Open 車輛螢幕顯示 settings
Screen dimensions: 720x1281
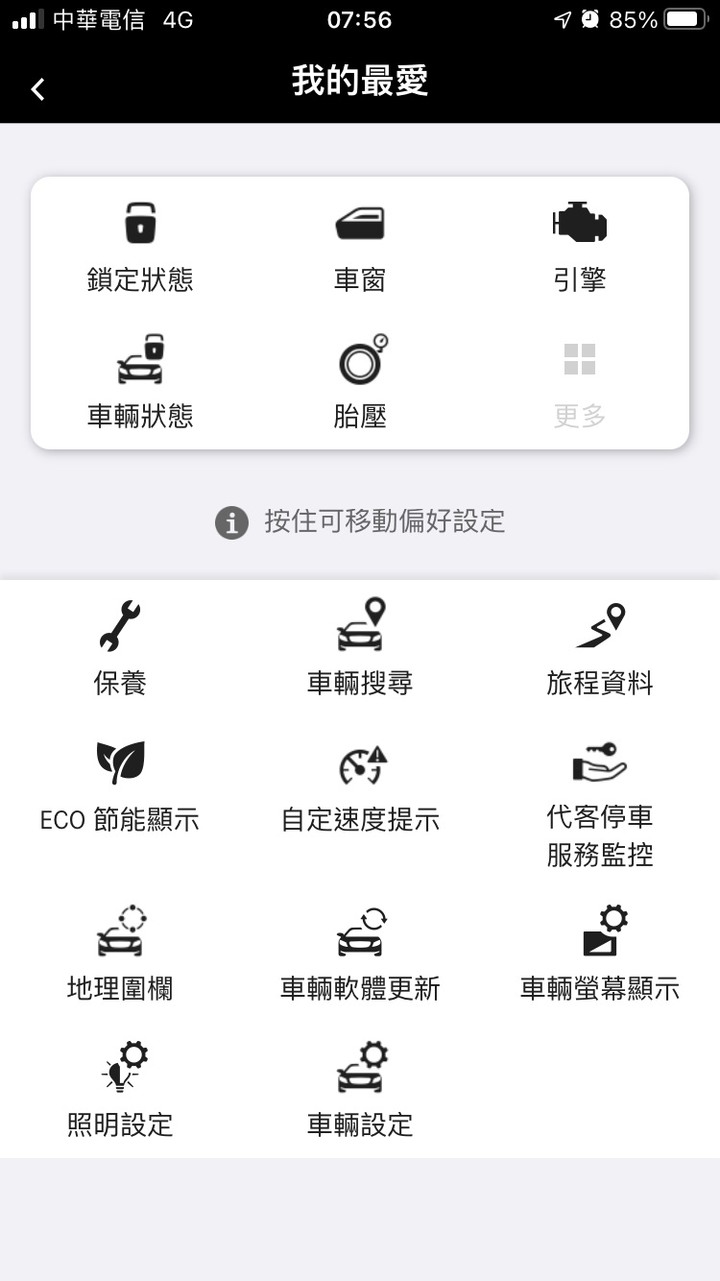600,954
